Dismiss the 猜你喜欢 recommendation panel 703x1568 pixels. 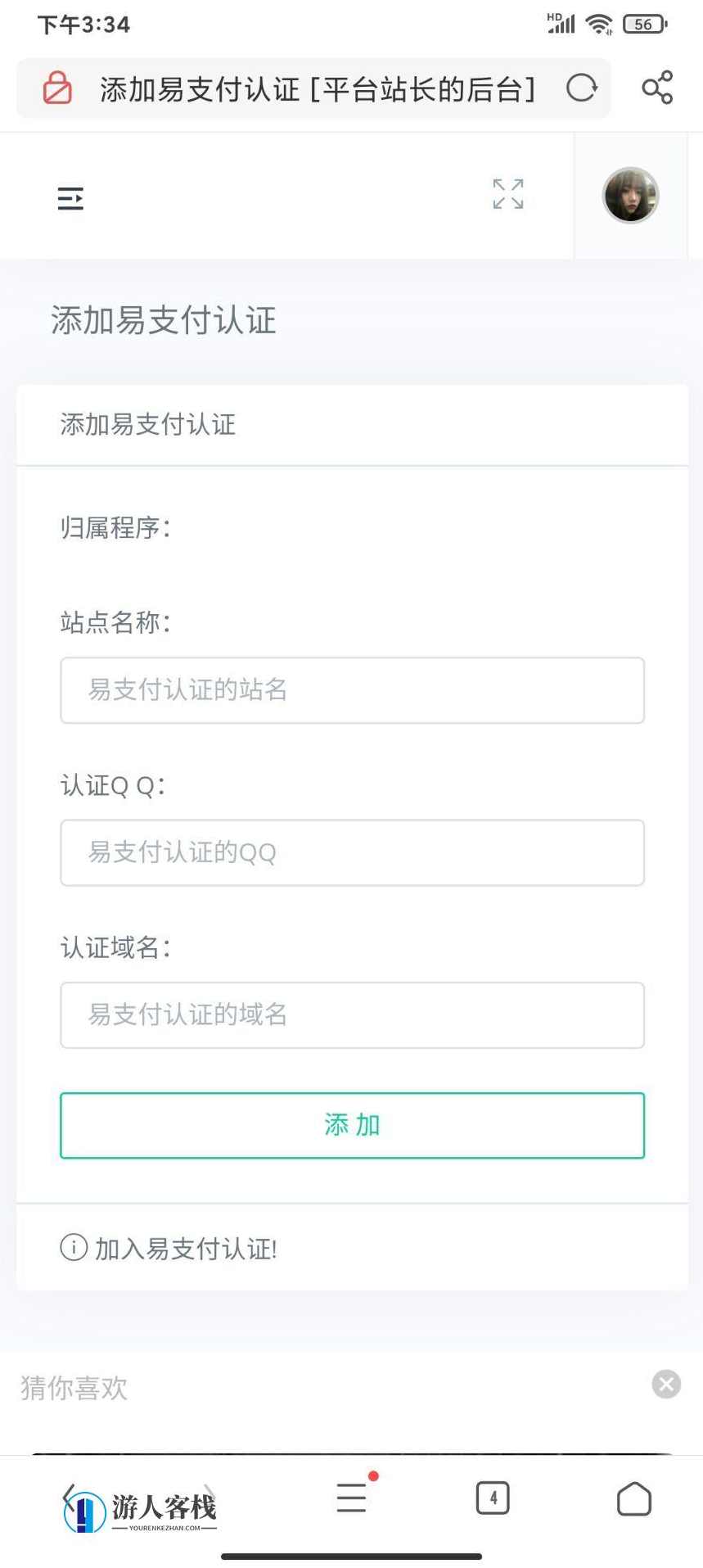[665, 1385]
